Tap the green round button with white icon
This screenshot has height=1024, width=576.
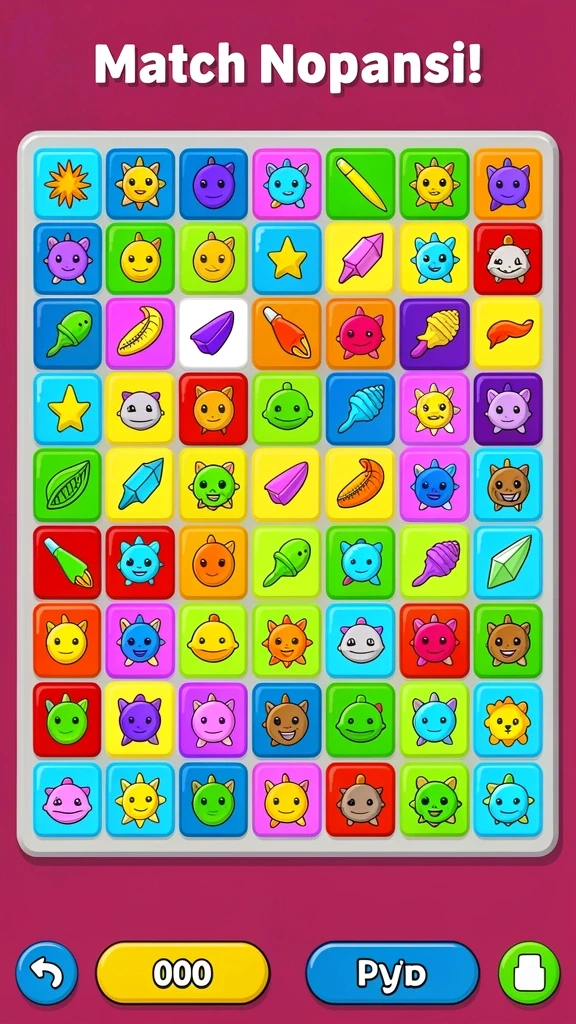529,972
